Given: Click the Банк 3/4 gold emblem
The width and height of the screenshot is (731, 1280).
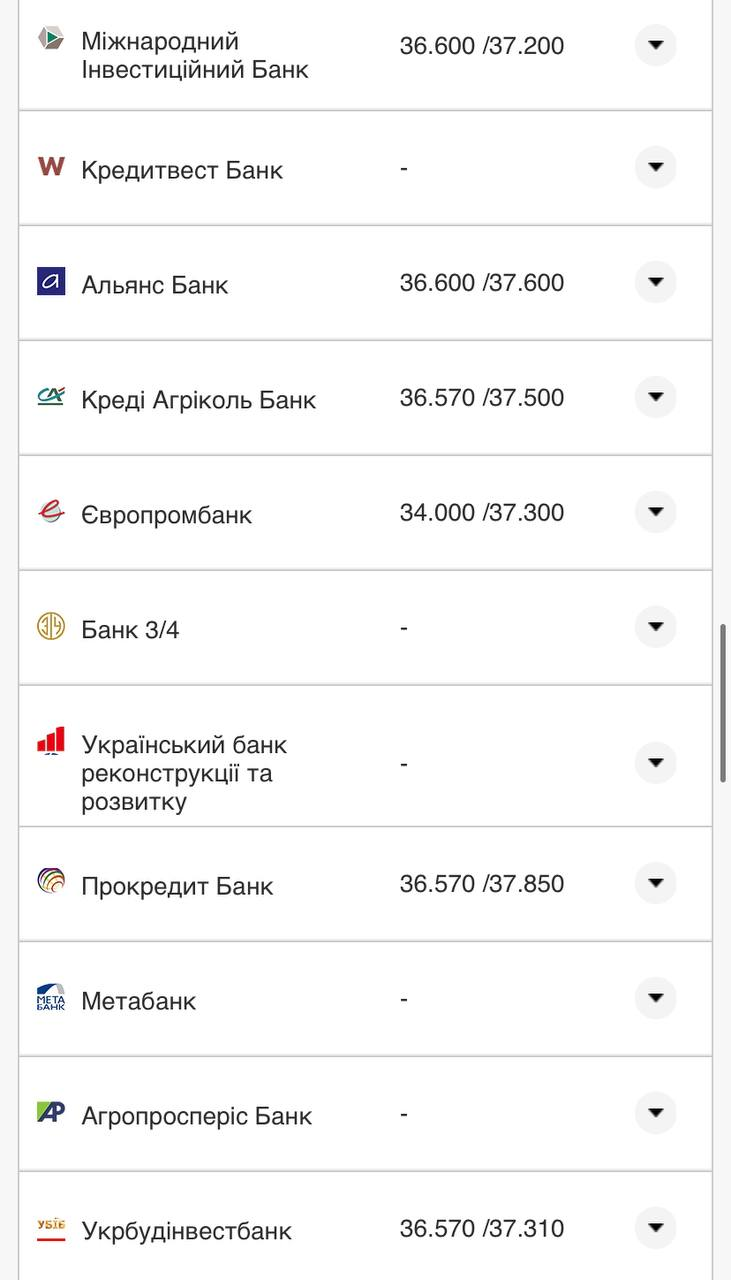Looking at the screenshot, I should point(50,627).
